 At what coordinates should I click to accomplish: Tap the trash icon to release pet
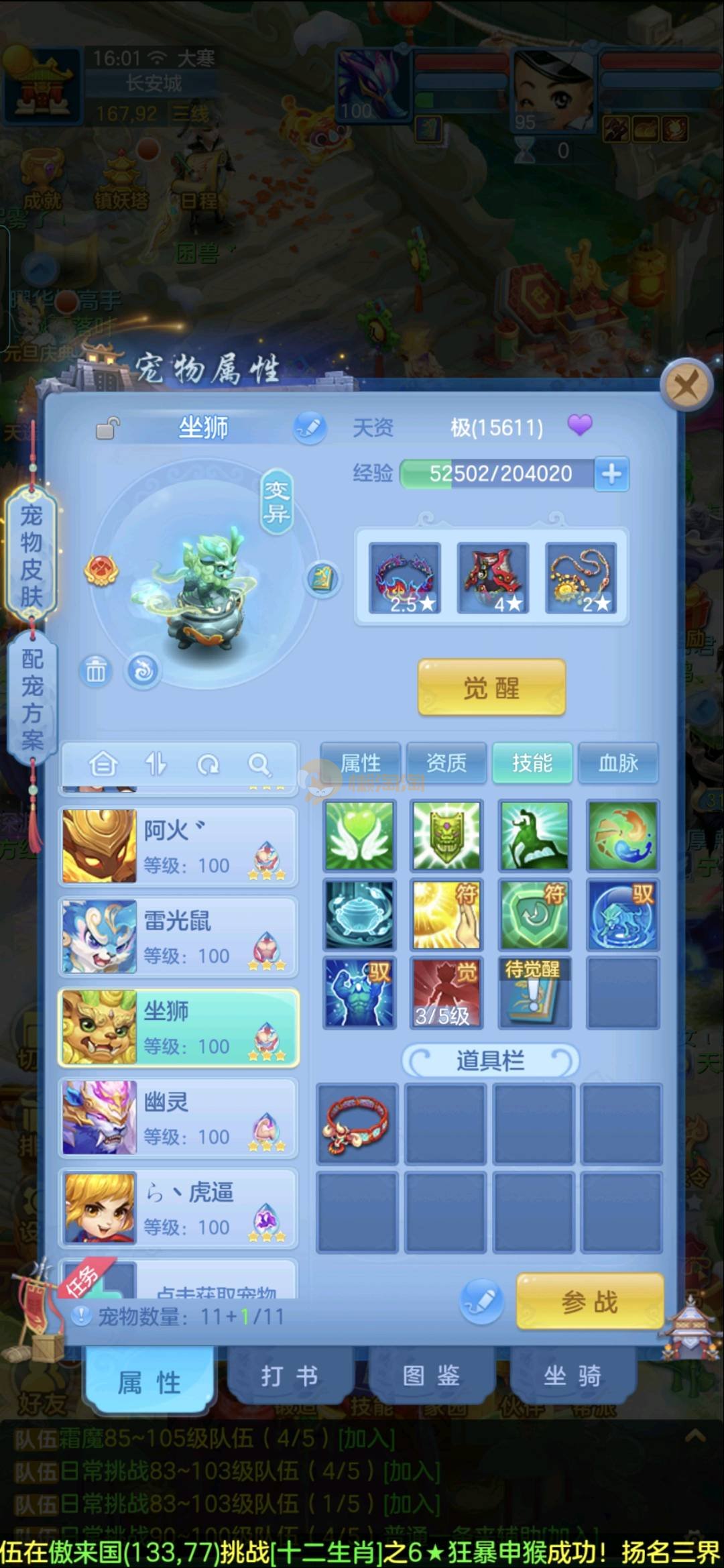tap(96, 670)
